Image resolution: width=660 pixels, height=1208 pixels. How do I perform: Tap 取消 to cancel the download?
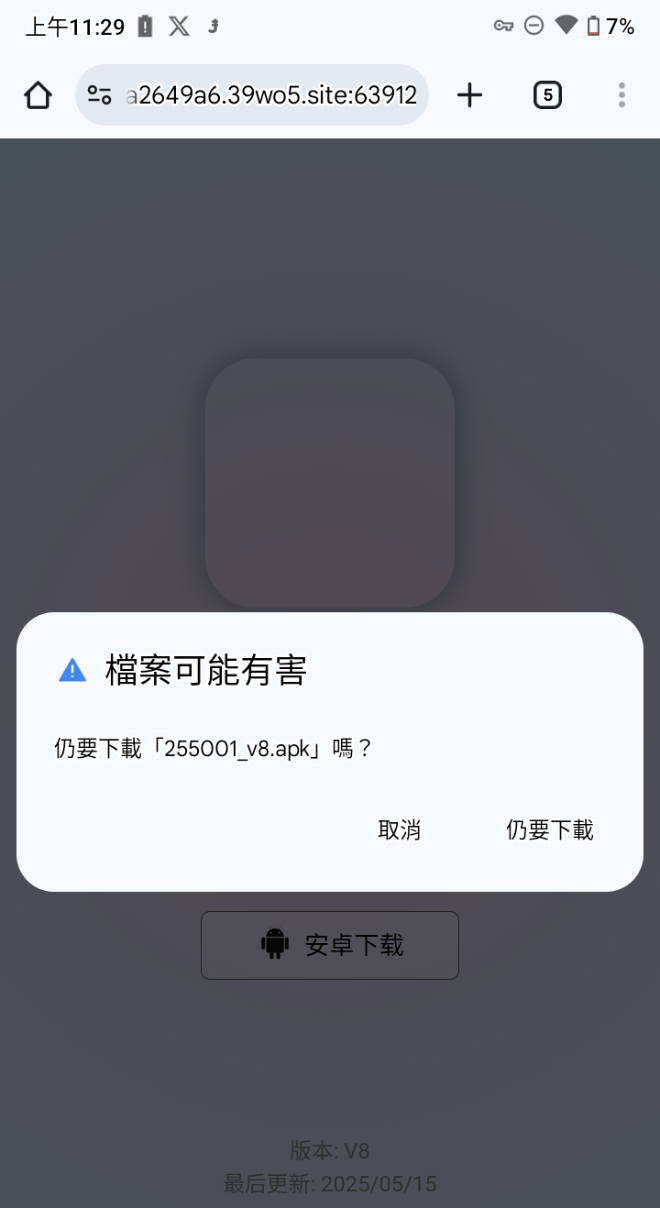tap(399, 830)
